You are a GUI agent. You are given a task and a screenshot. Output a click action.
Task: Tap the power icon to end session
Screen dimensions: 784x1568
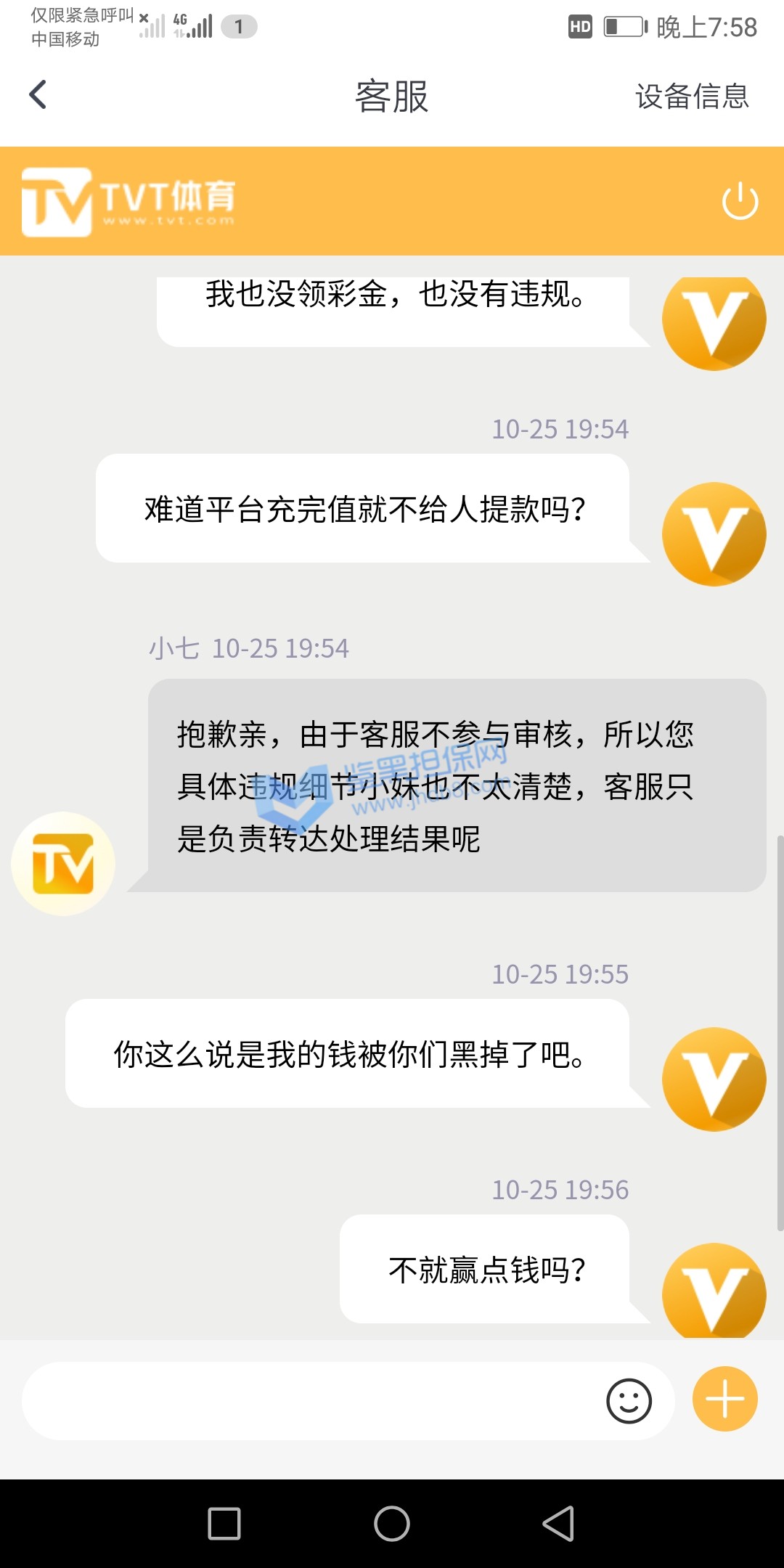[740, 201]
